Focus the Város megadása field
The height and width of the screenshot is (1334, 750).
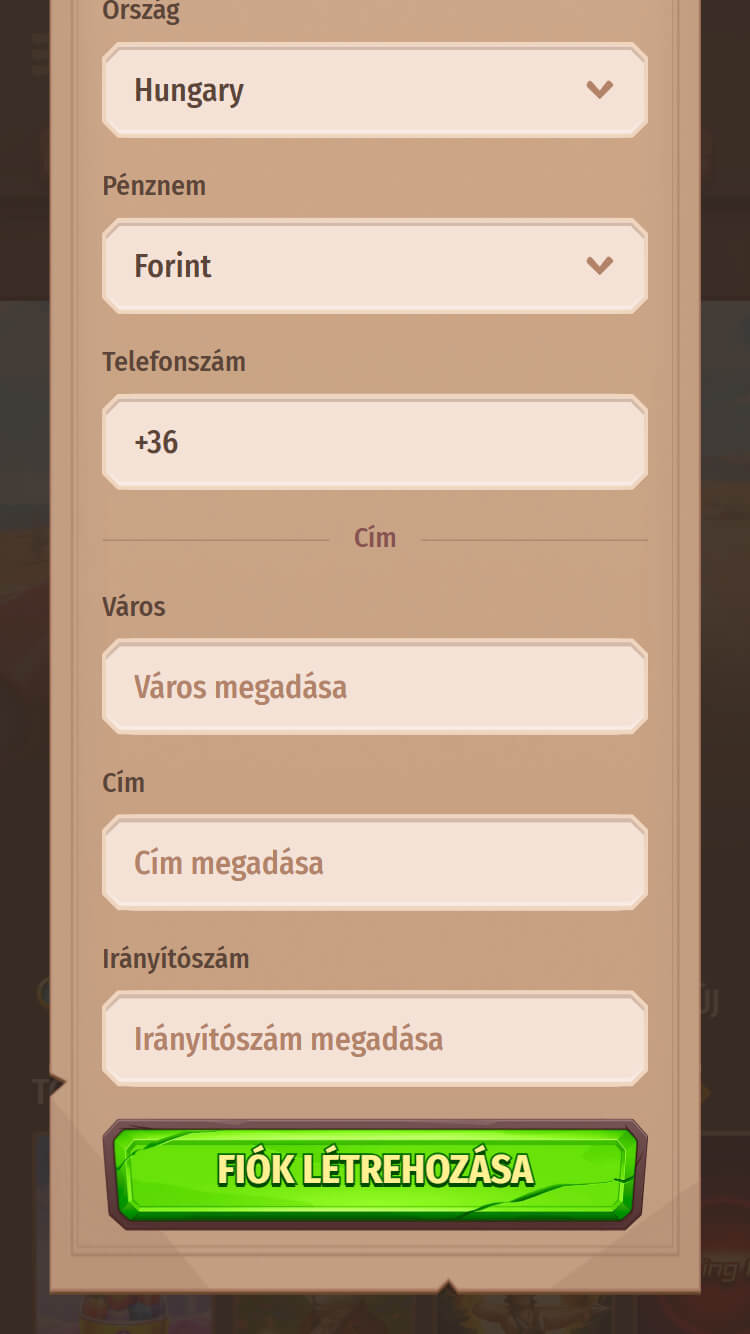pos(374,687)
